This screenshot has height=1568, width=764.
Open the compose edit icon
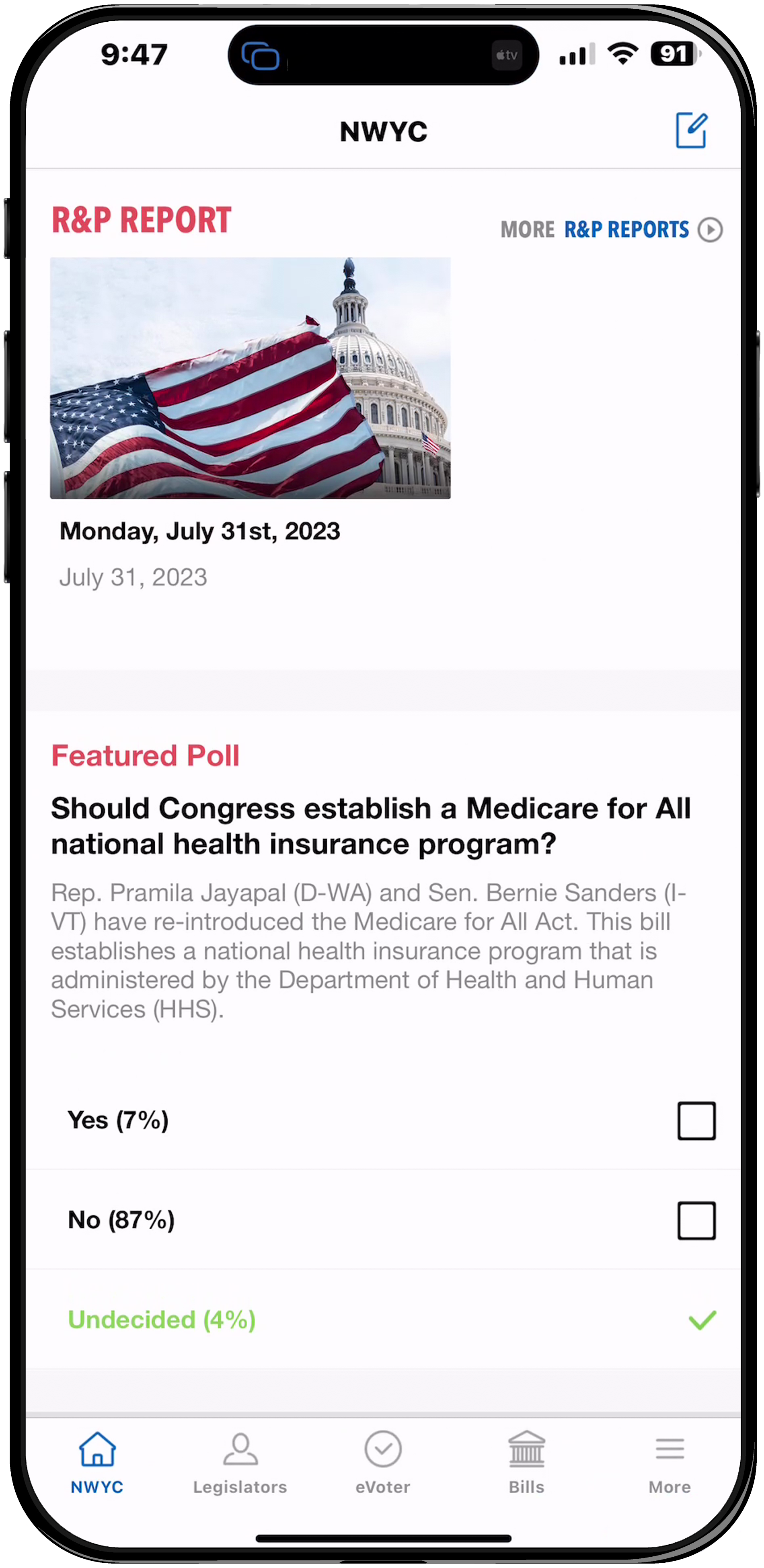point(691,130)
